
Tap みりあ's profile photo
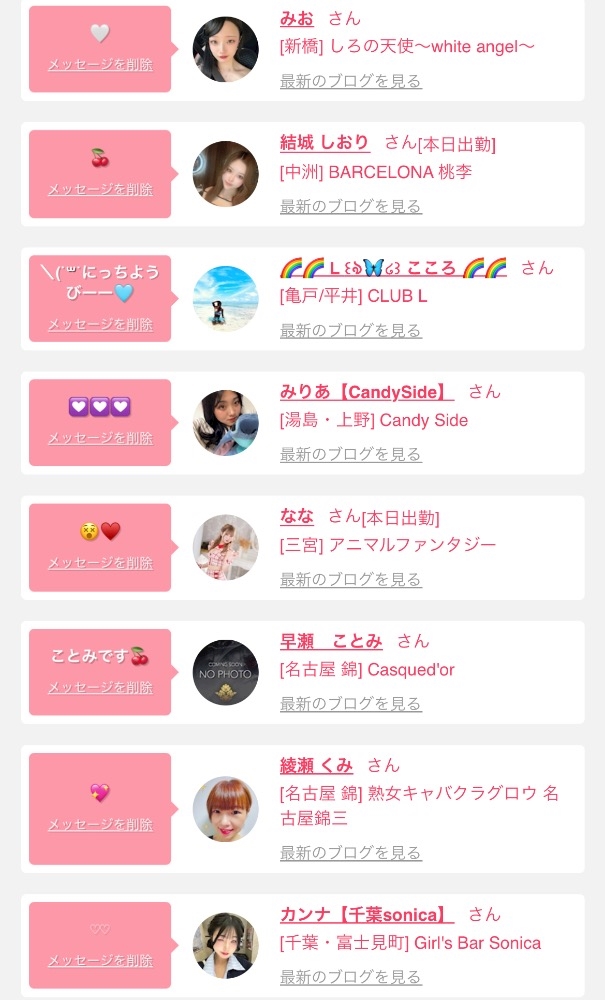pos(226,423)
